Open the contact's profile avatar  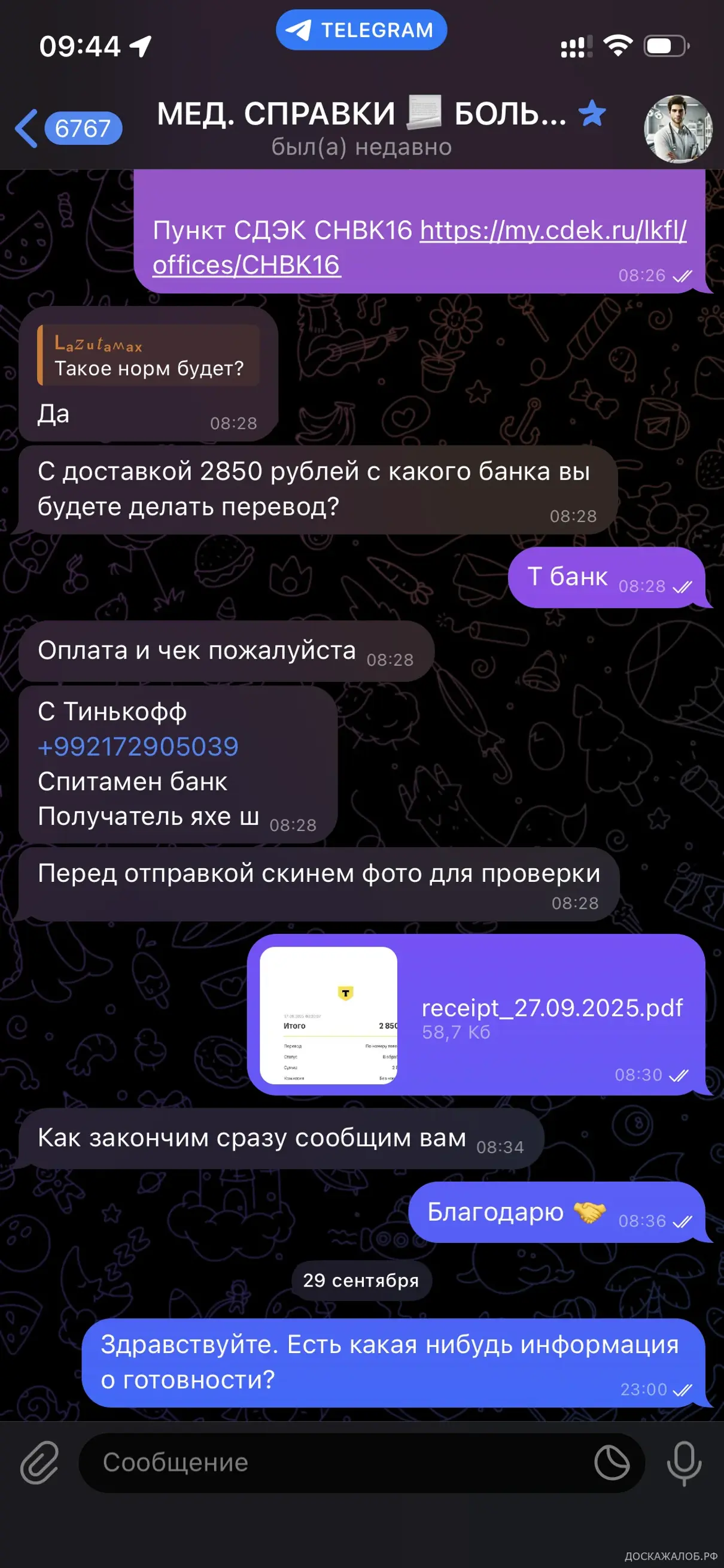pos(678,129)
